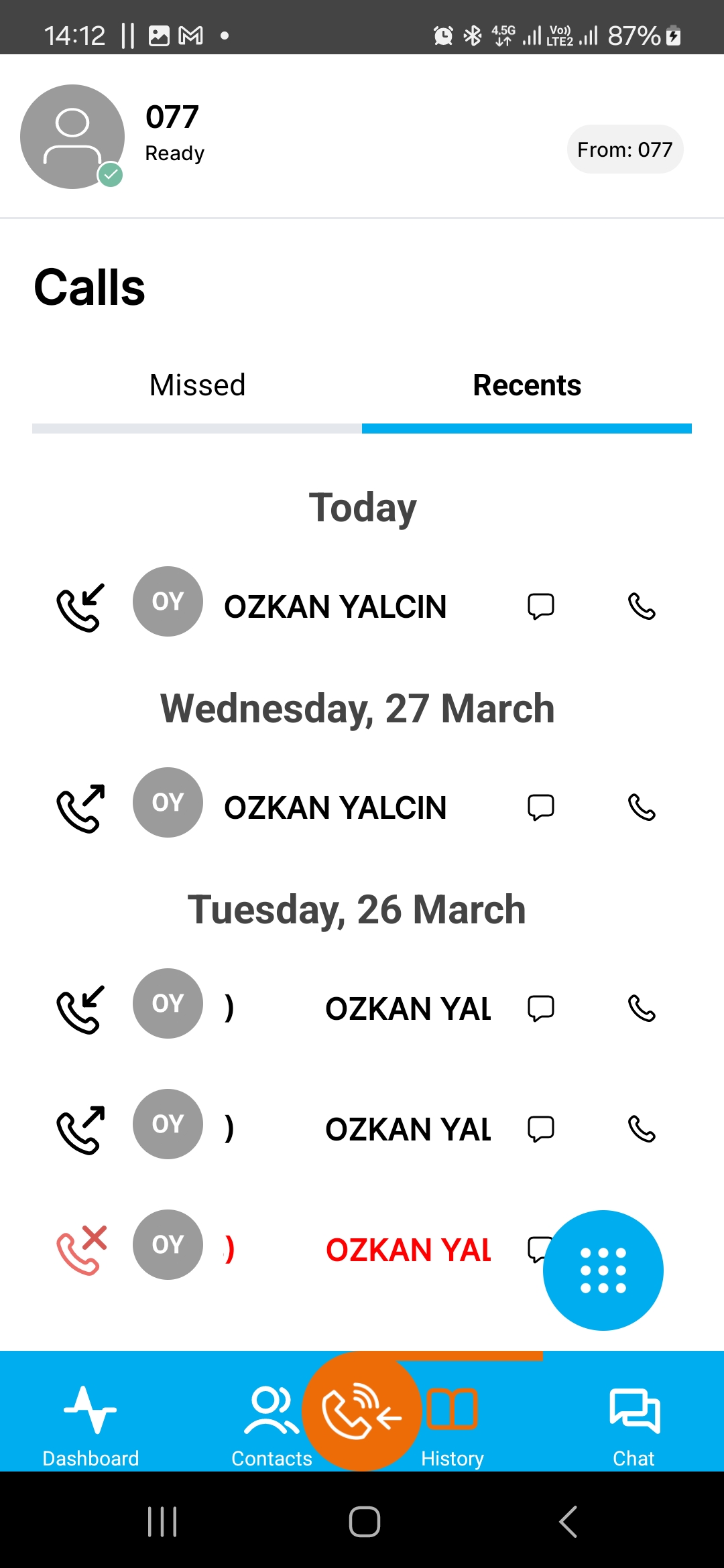Screen dimensions: 724x1568
Task: Open the profile avatar for 077
Action: click(x=72, y=137)
